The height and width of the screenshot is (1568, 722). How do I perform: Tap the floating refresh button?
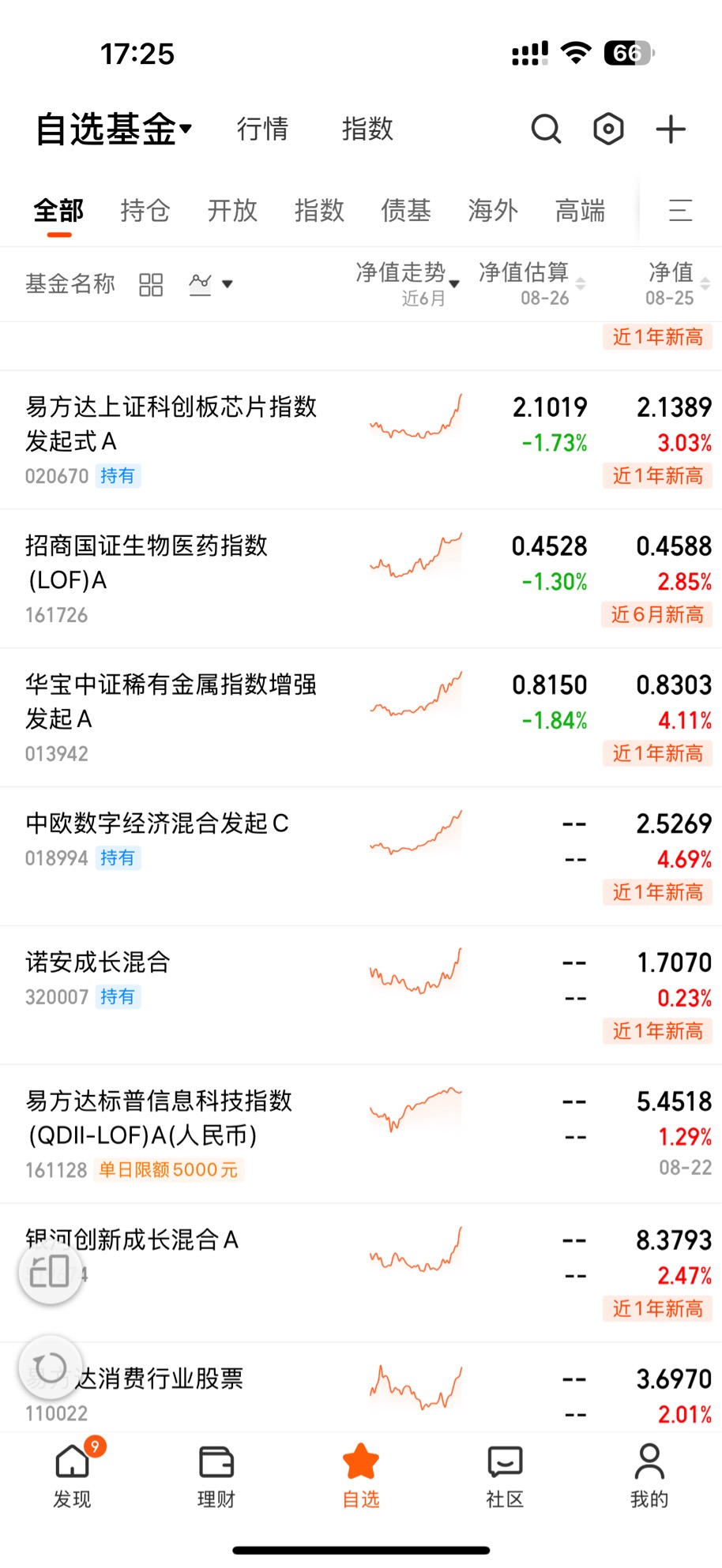point(51,1368)
